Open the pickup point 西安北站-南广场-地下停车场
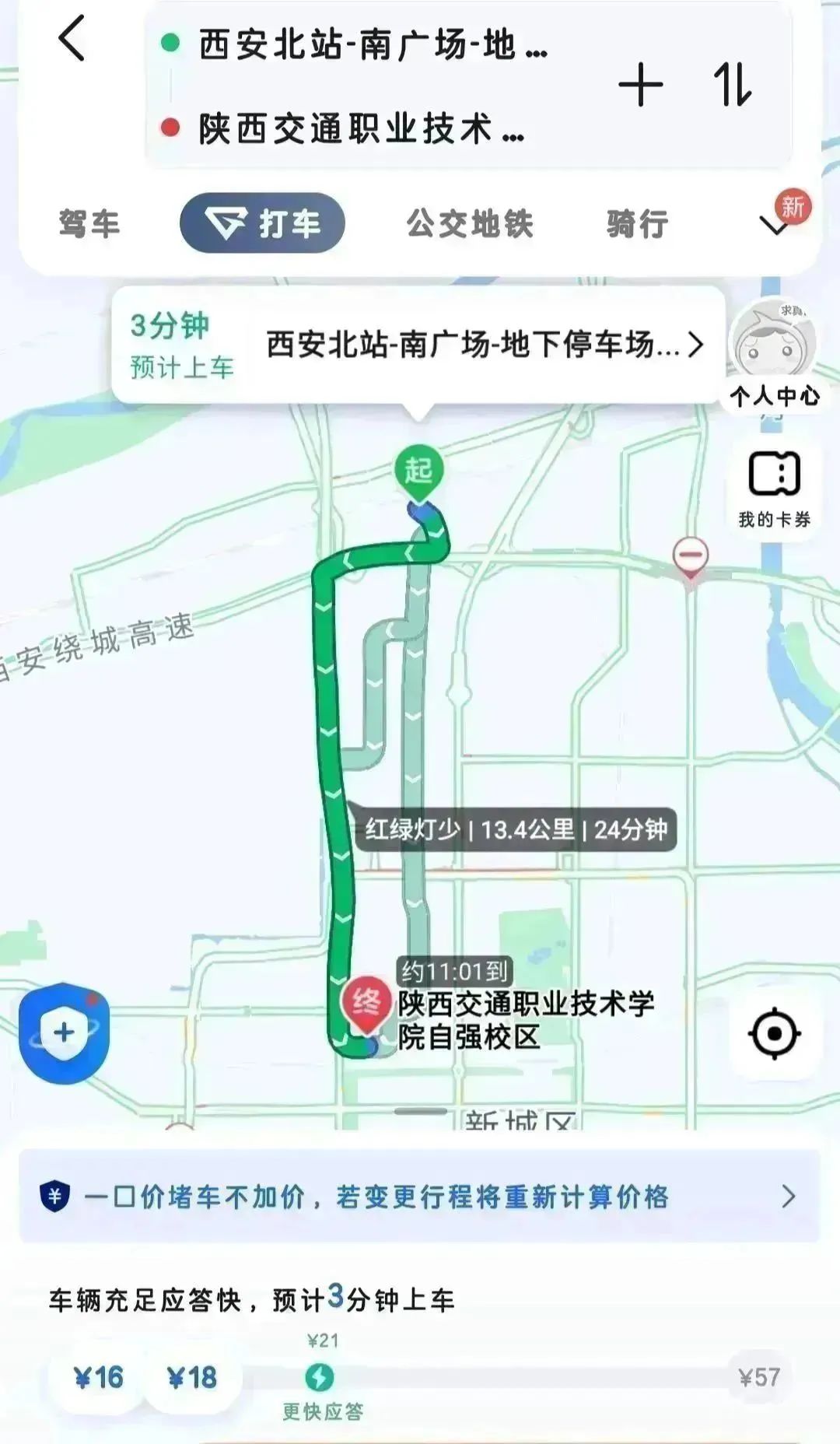This screenshot has height=1444, width=840. pos(484,344)
